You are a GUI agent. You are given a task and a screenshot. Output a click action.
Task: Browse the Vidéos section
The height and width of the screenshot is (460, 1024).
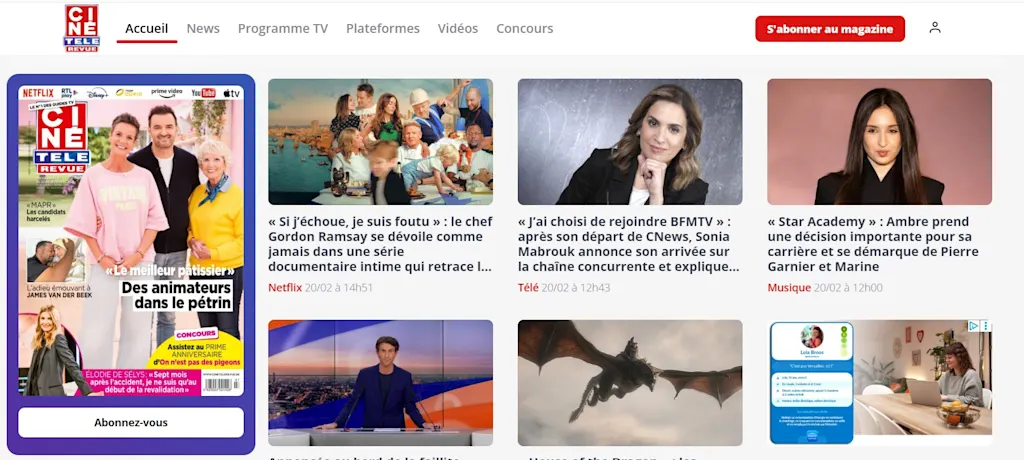pos(458,29)
